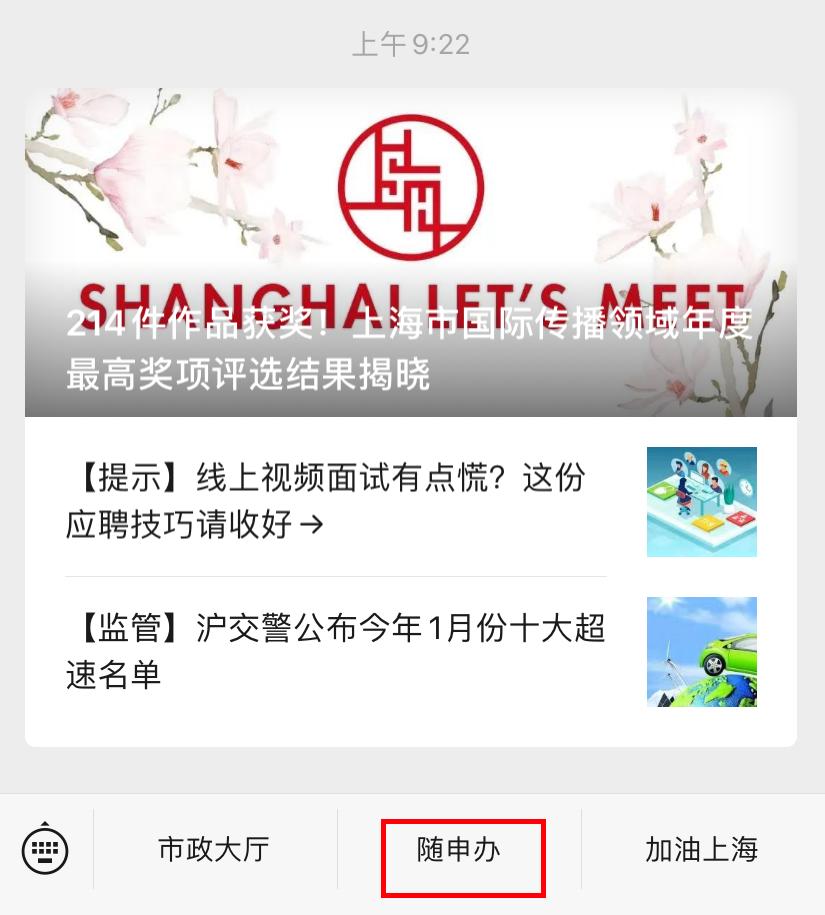
Task: Tap the 上午9:22 time display at top
Action: 412,44
